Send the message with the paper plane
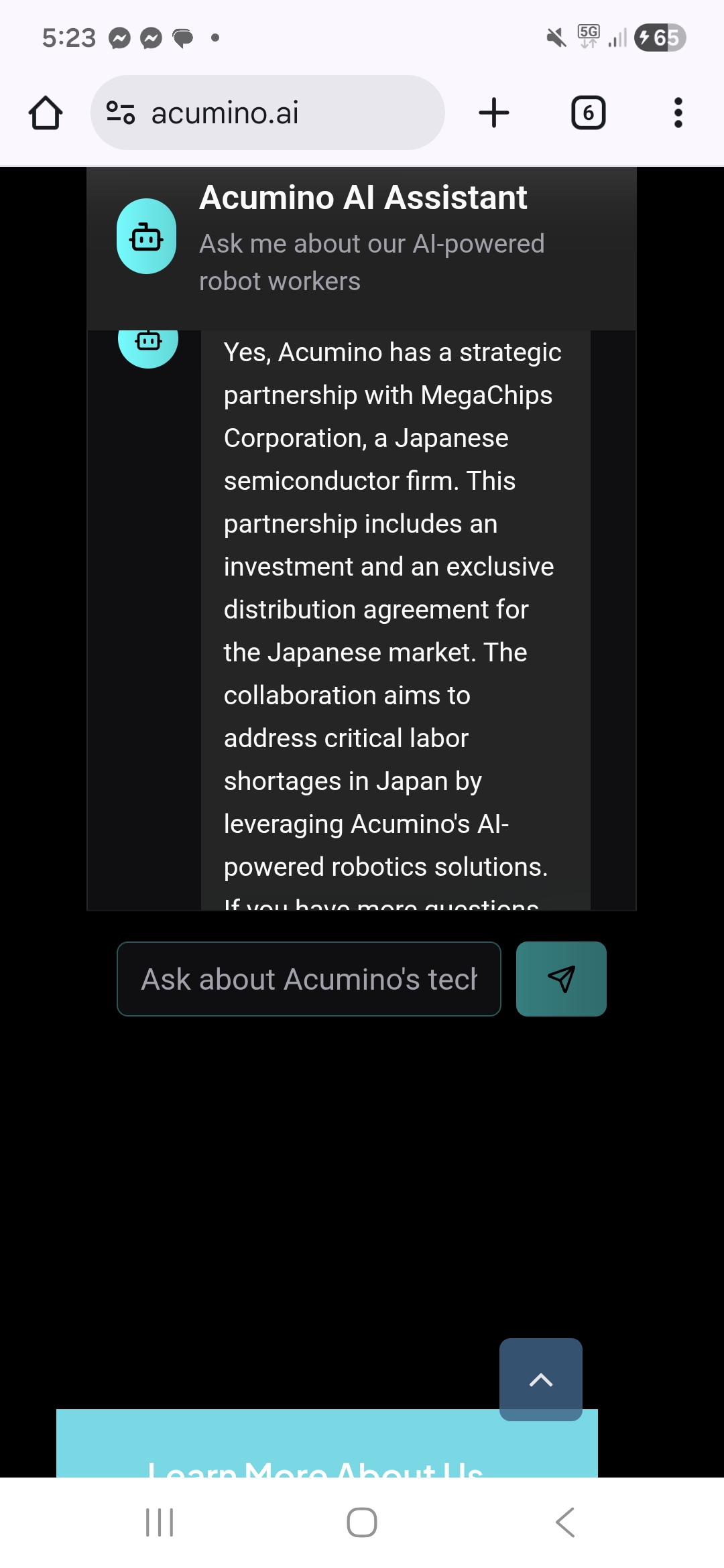The height and width of the screenshot is (1568, 724). [x=561, y=979]
